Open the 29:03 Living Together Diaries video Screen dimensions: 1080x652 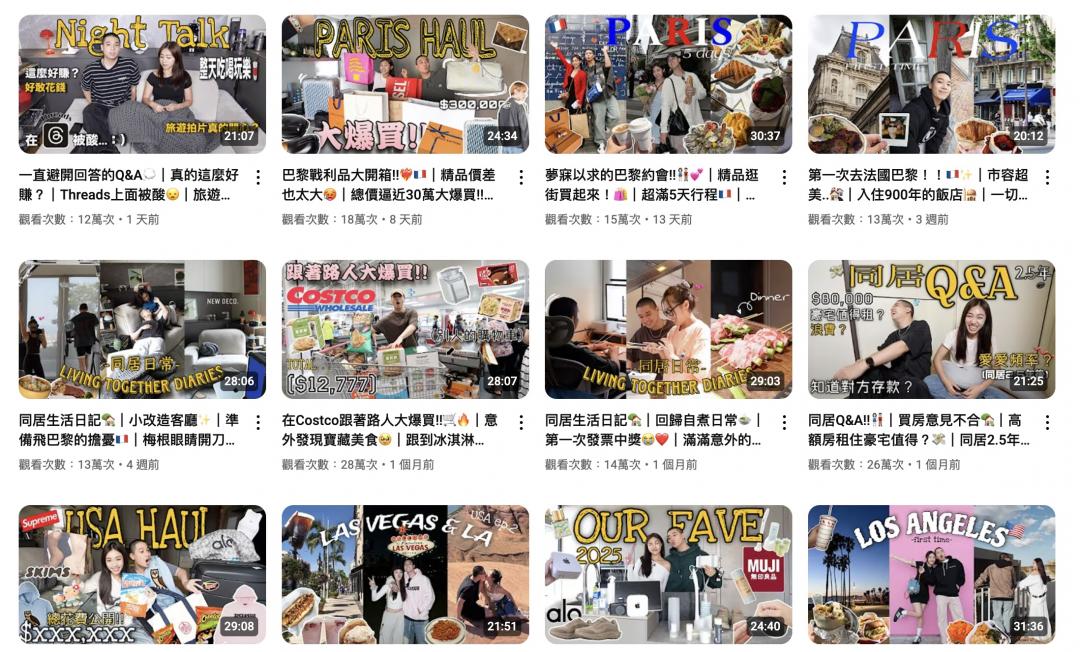668,330
